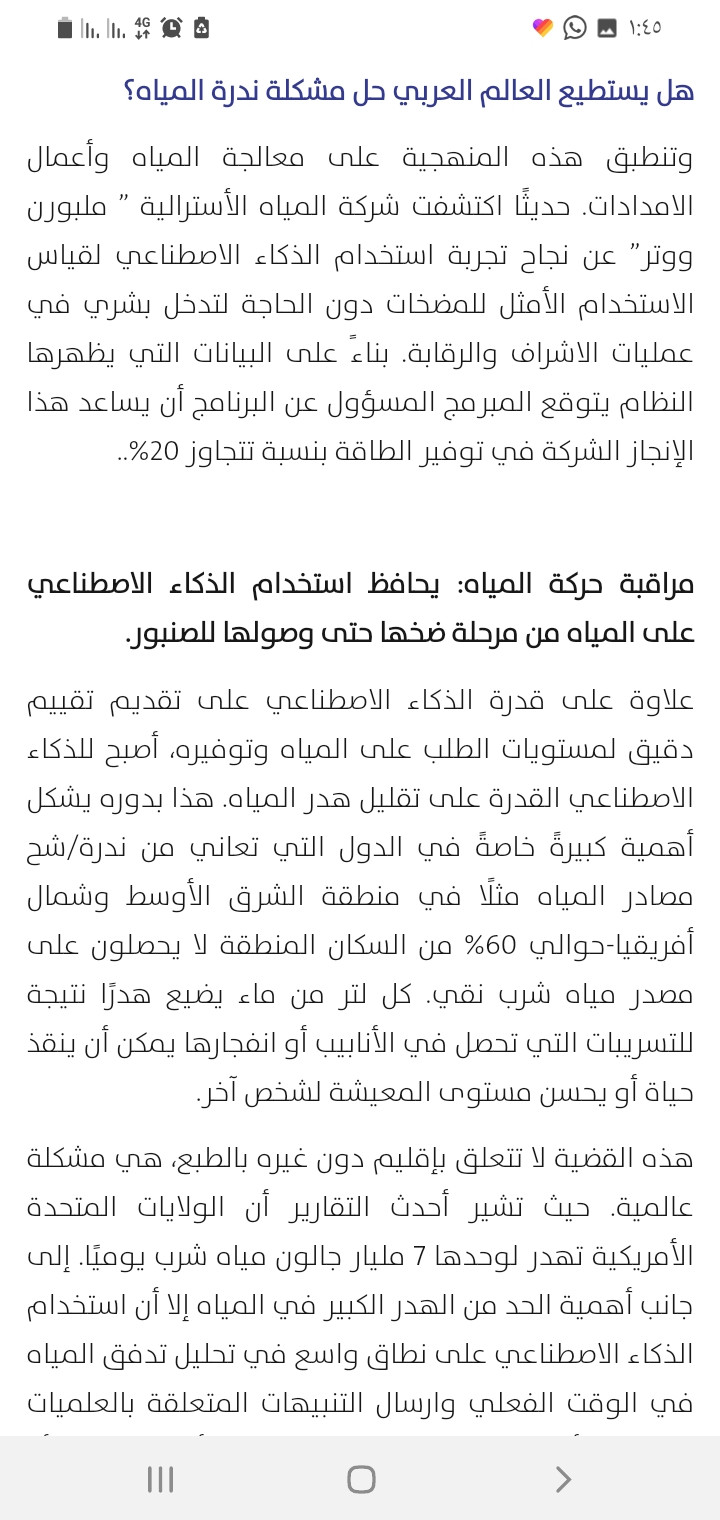Open recent apps from the navigation bar
Screen dimensions: 720x1520
pyautogui.click(x=160, y=1479)
